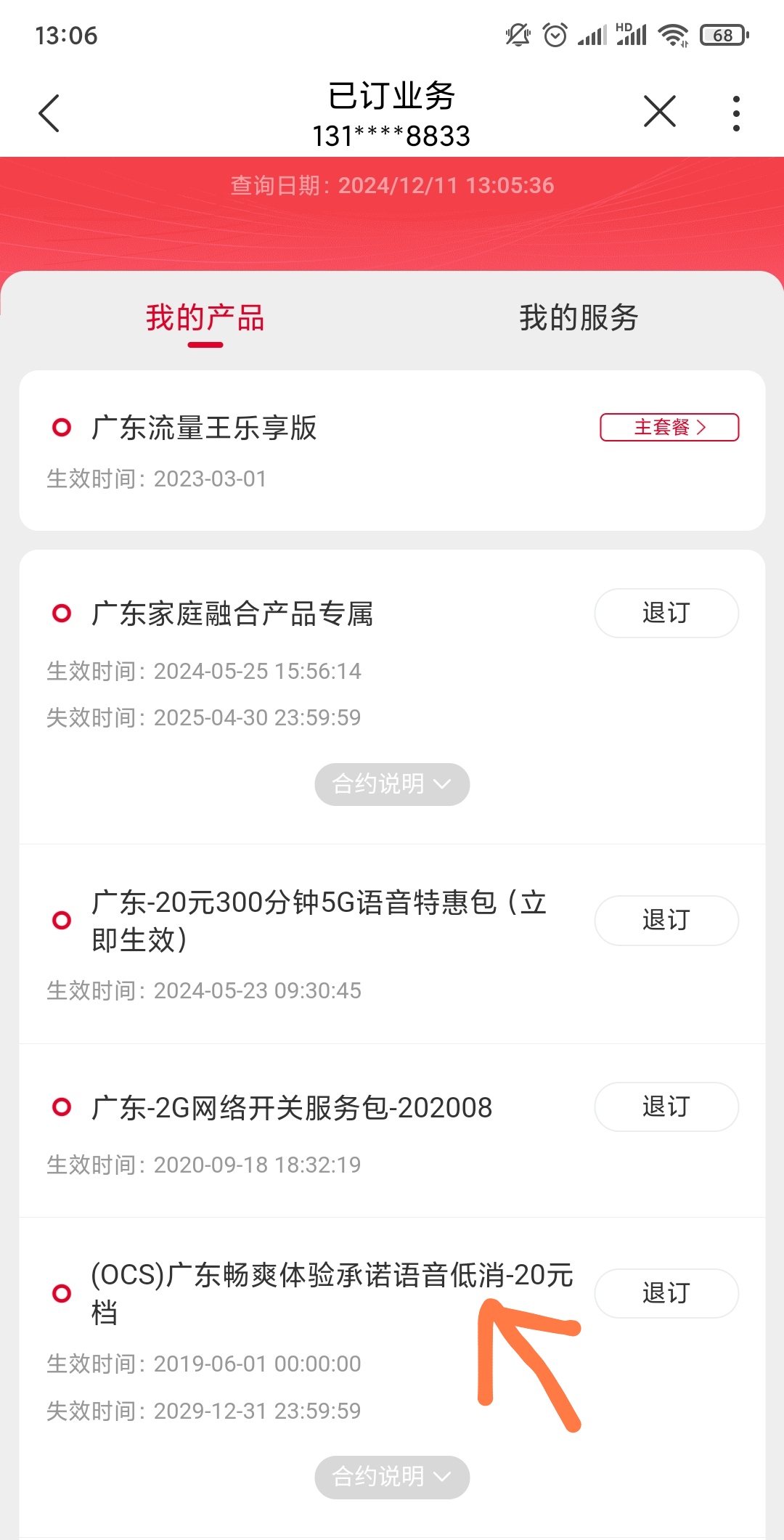Unsubscribe from 广东家庭融合产品专属

[x=666, y=613]
